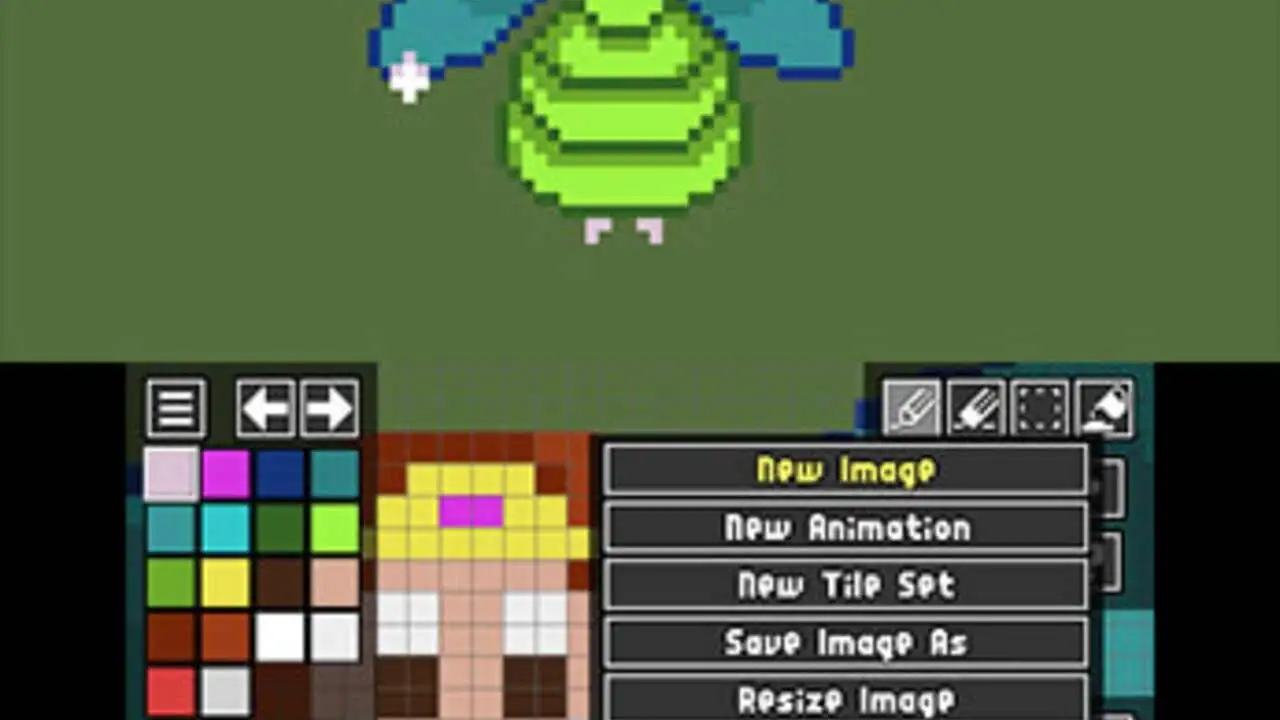Tap the redo right arrow
1280x720 pixels.
coord(329,408)
